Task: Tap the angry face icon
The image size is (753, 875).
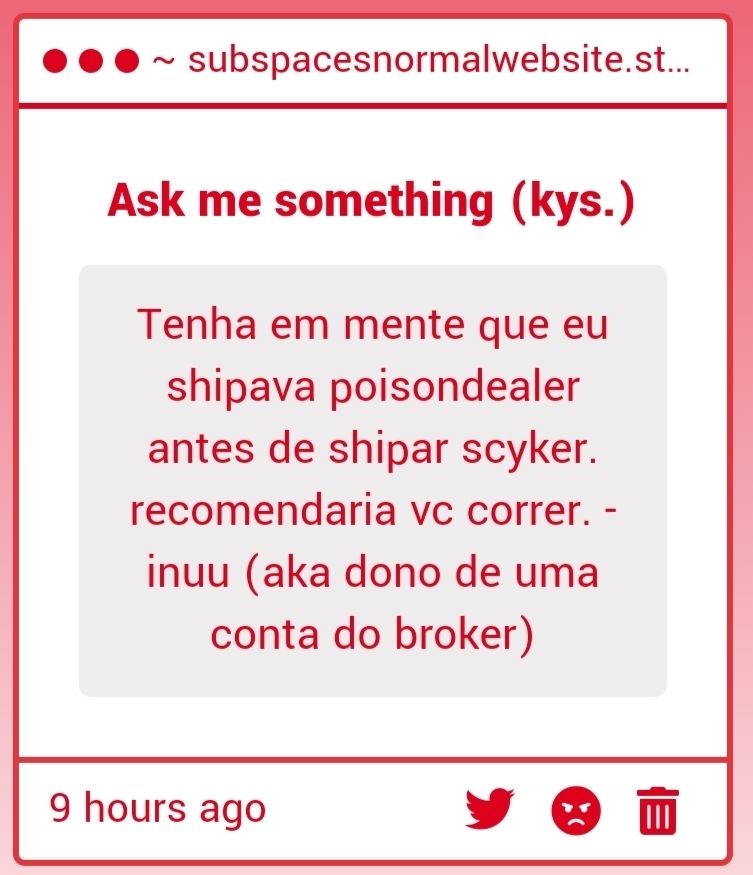Action: (x=577, y=809)
